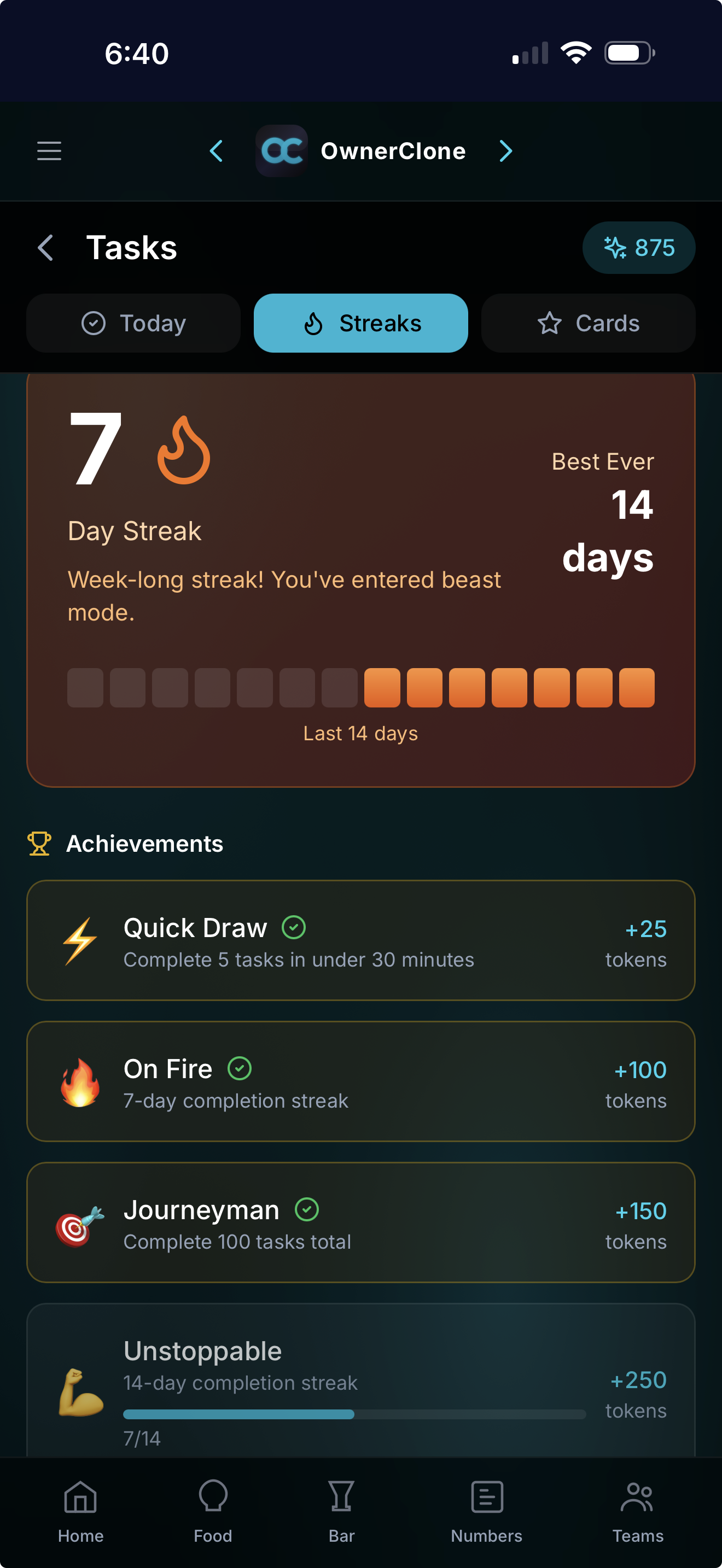
Task: Open the Quick Draw achievement
Action: tap(360, 940)
